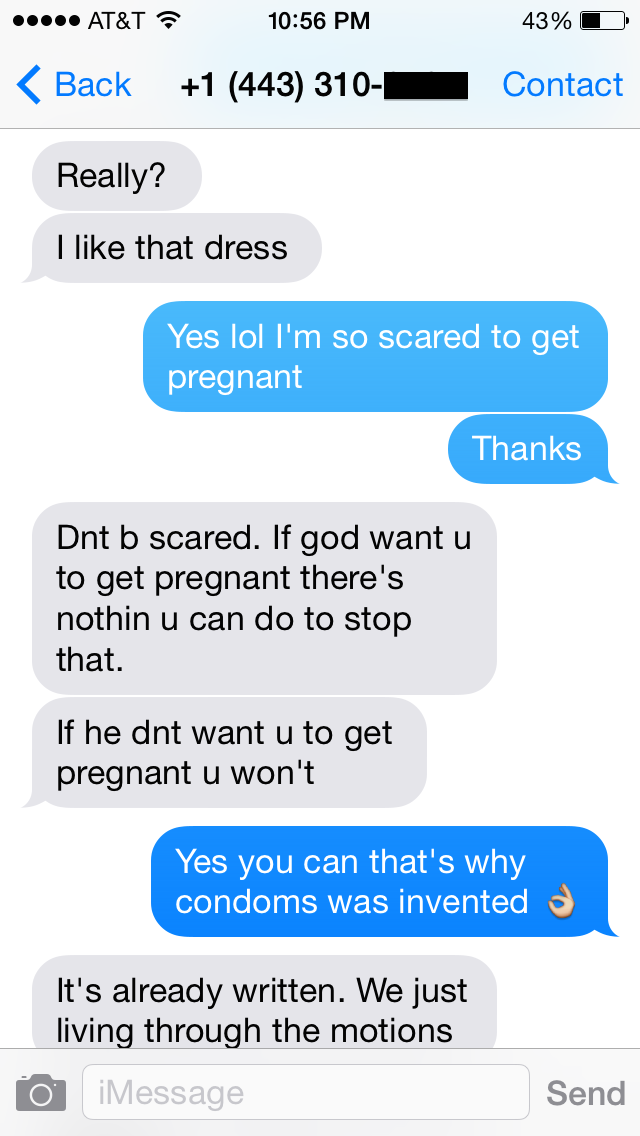Viewport: 640px width, 1136px height.
Task: Focus the iMessage text field
Action: 305,1092
